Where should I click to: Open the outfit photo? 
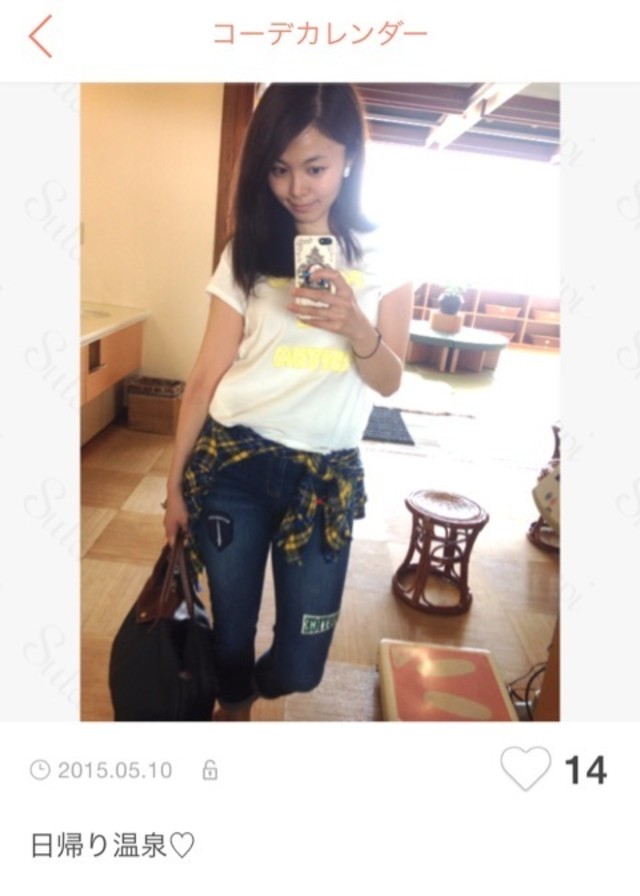tap(320, 400)
